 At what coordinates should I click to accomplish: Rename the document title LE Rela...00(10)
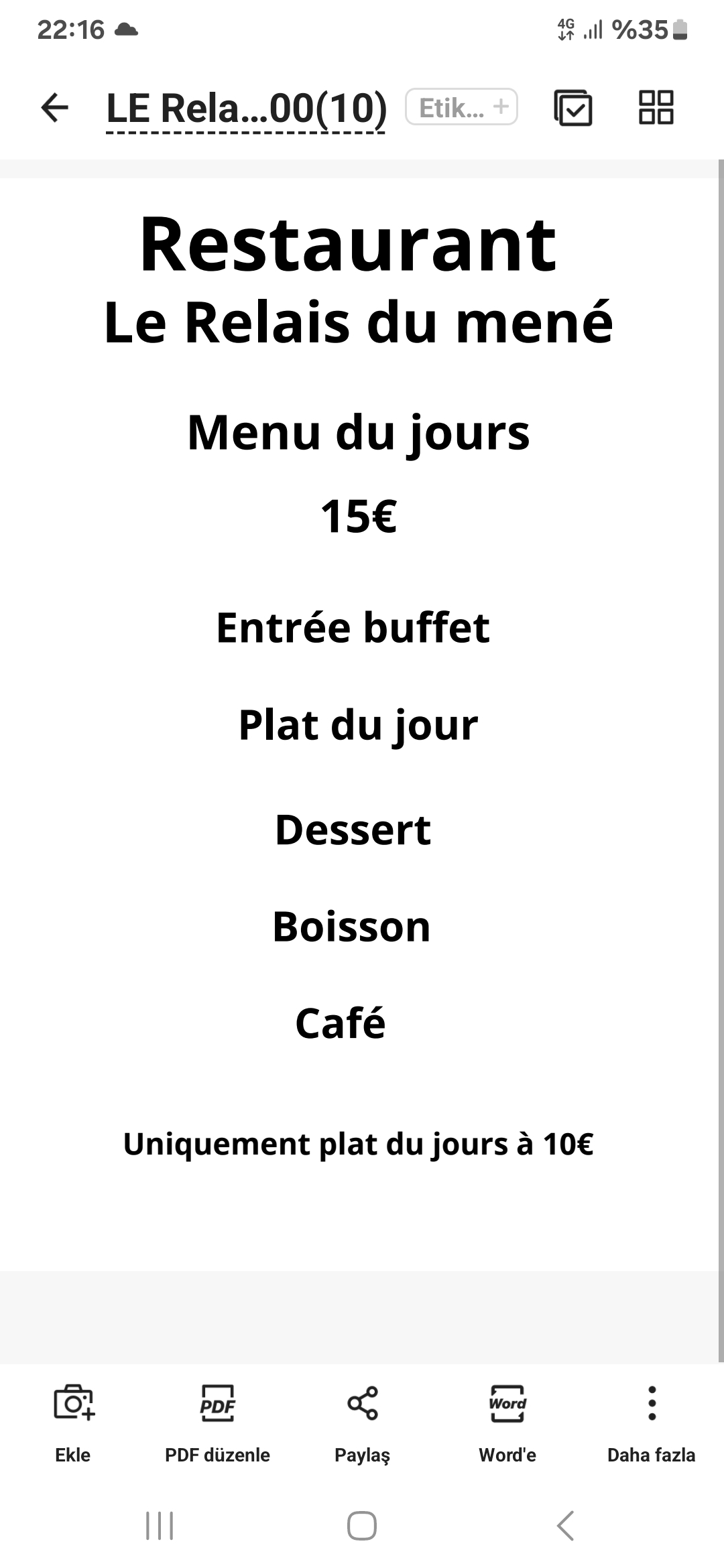click(x=246, y=108)
